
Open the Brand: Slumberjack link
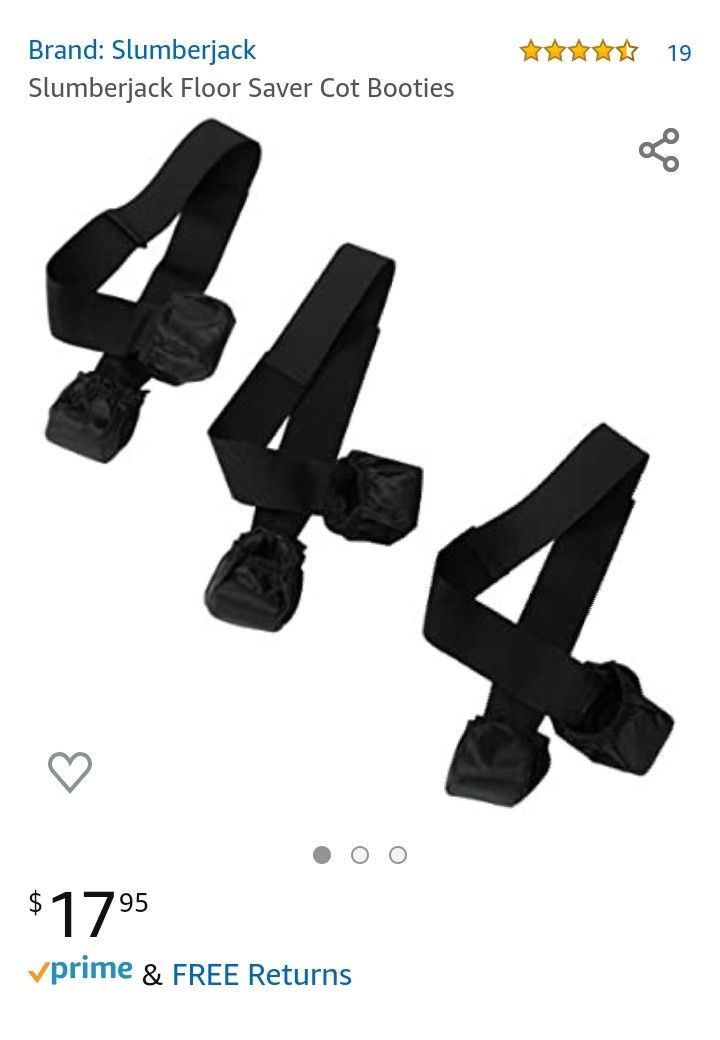click(142, 50)
